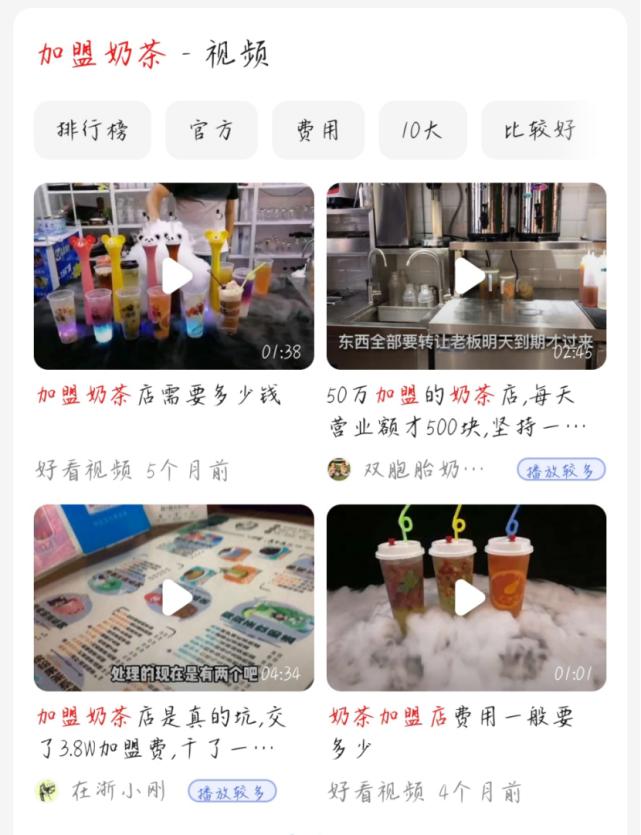The image size is (641, 835).
Task: Tap the 费用 filter chip
Action: (x=318, y=130)
